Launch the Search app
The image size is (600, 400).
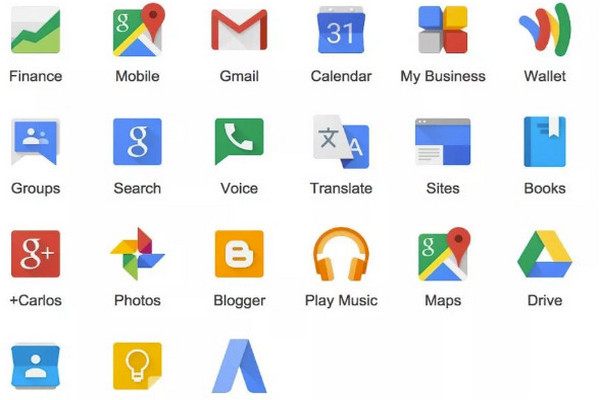point(138,142)
